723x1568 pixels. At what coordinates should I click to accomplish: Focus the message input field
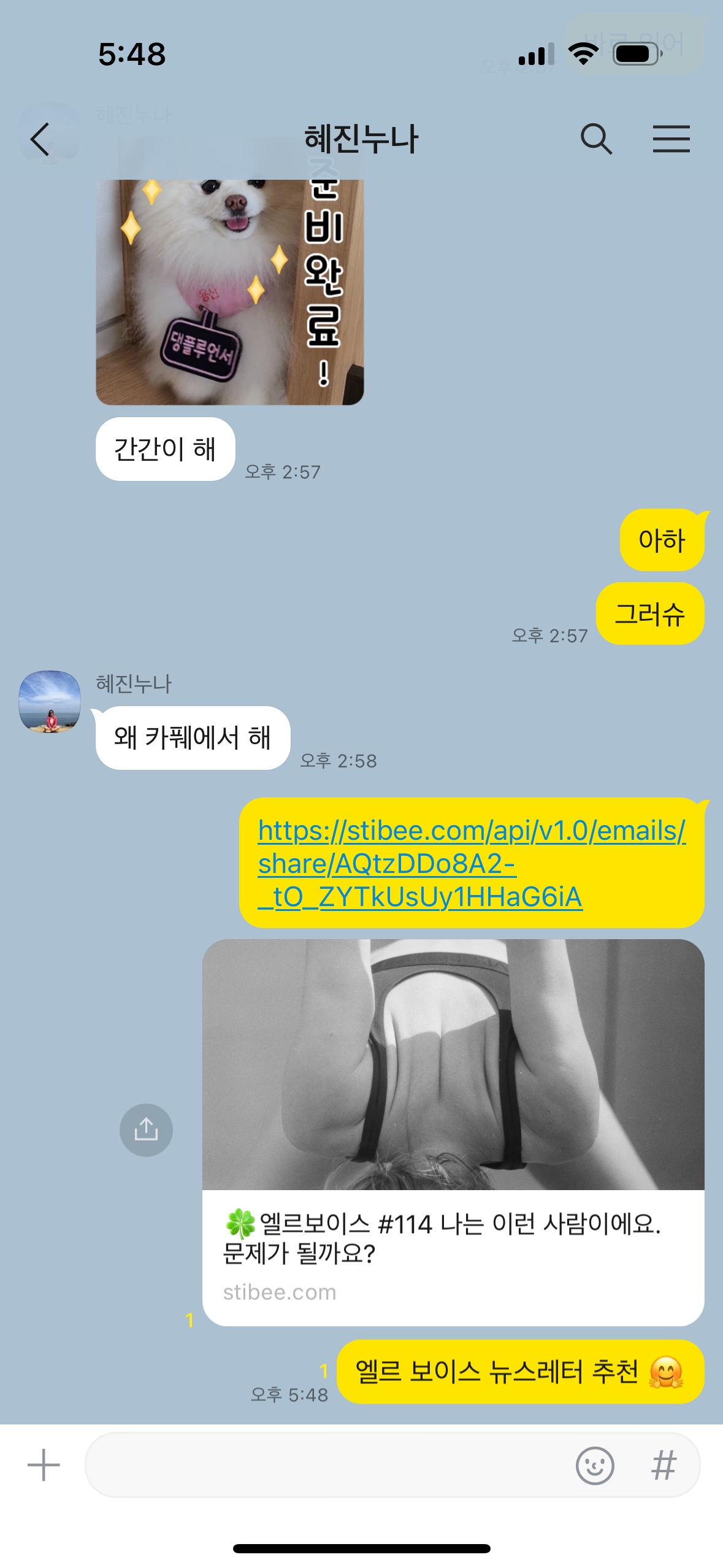pyautogui.click(x=325, y=1465)
